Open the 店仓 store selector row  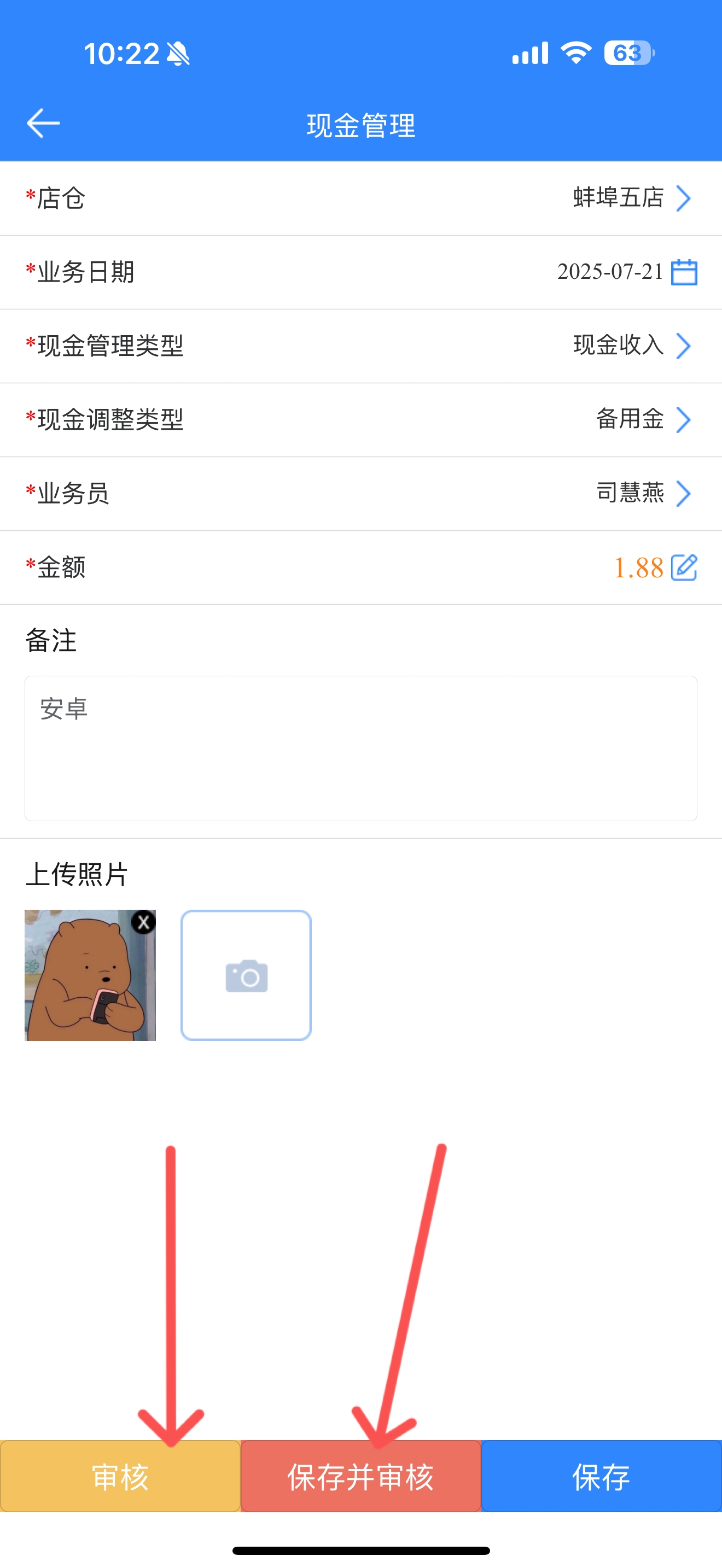click(x=361, y=198)
